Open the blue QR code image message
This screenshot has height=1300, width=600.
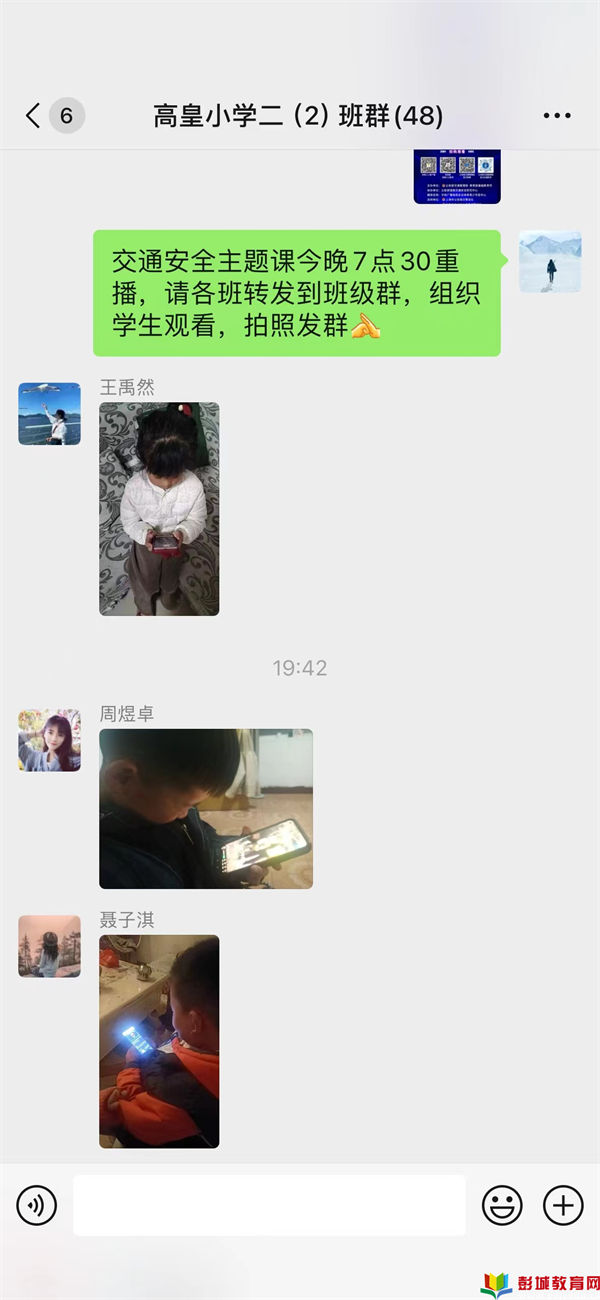457,177
